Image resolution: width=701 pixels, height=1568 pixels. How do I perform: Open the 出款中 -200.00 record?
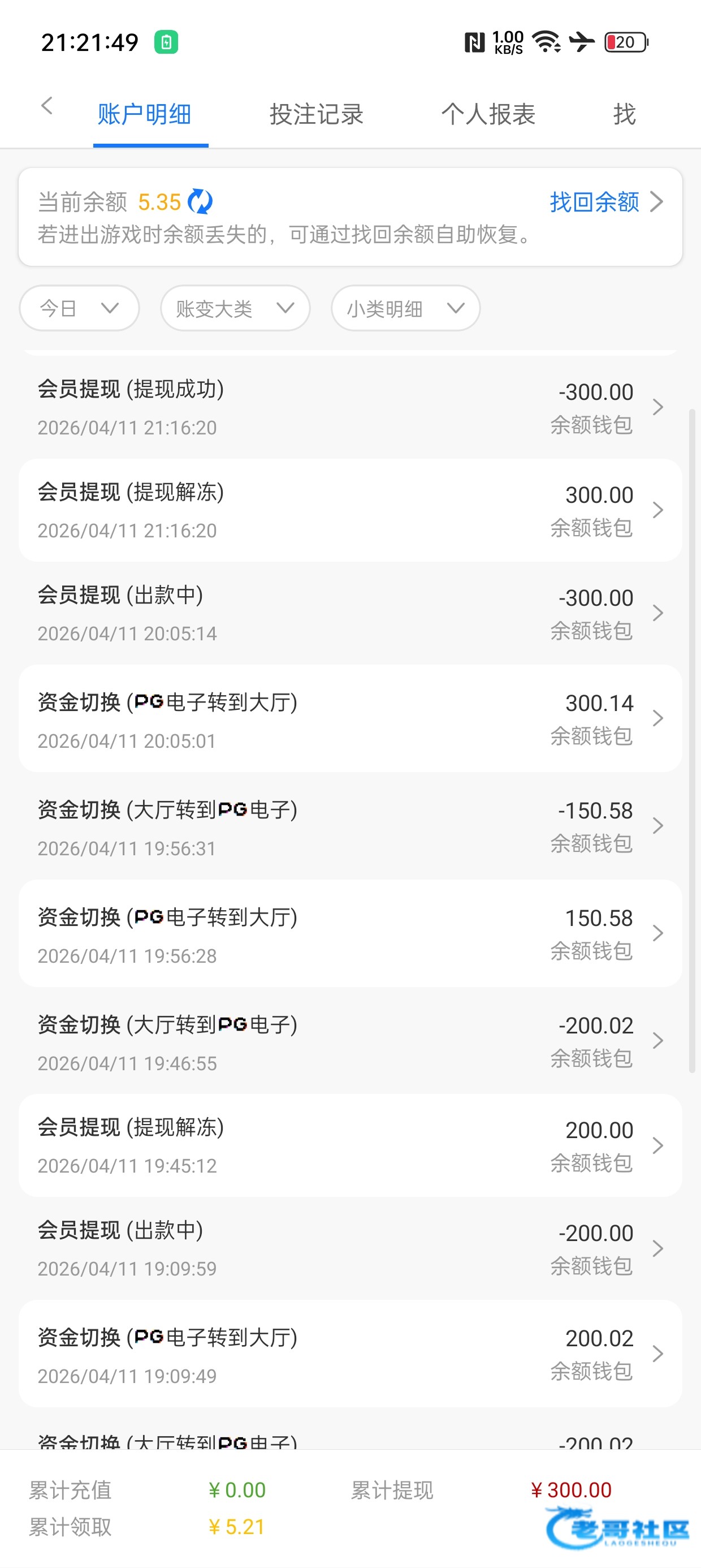[x=350, y=1248]
